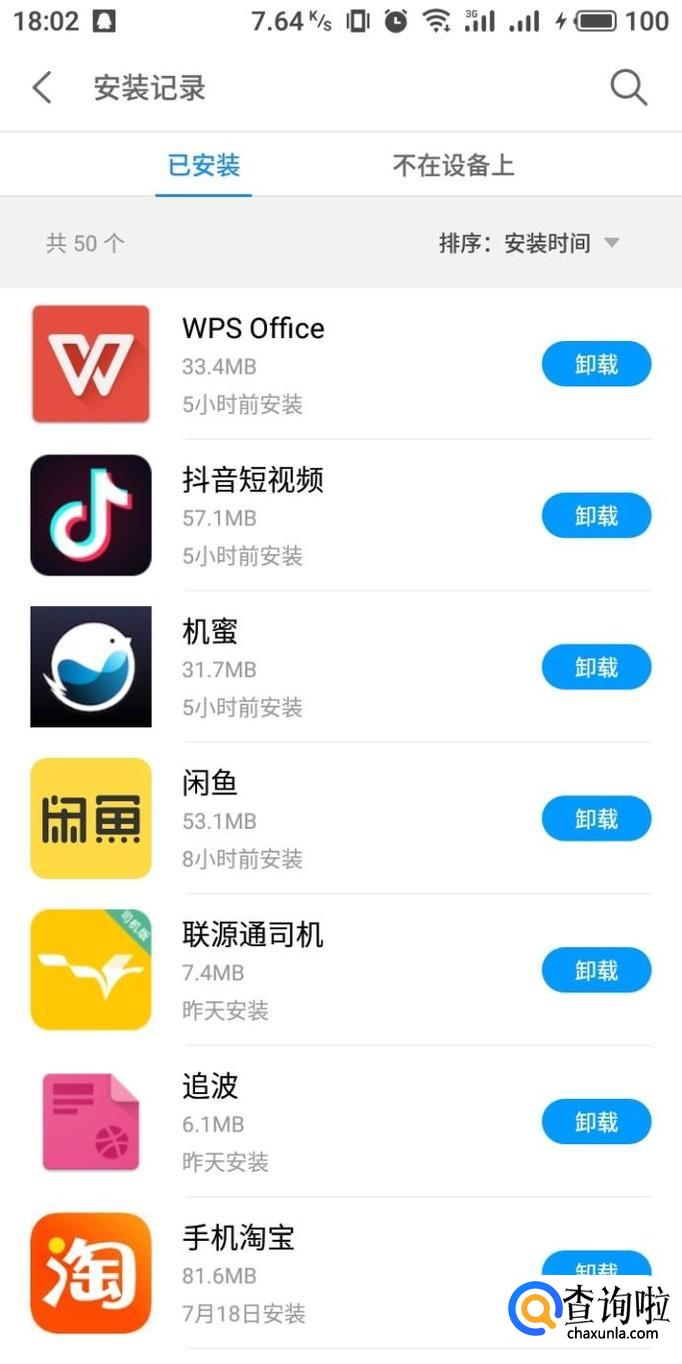The image size is (682, 1364).
Task: Uninstall 抖音短视频
Action: coord(596,516)
